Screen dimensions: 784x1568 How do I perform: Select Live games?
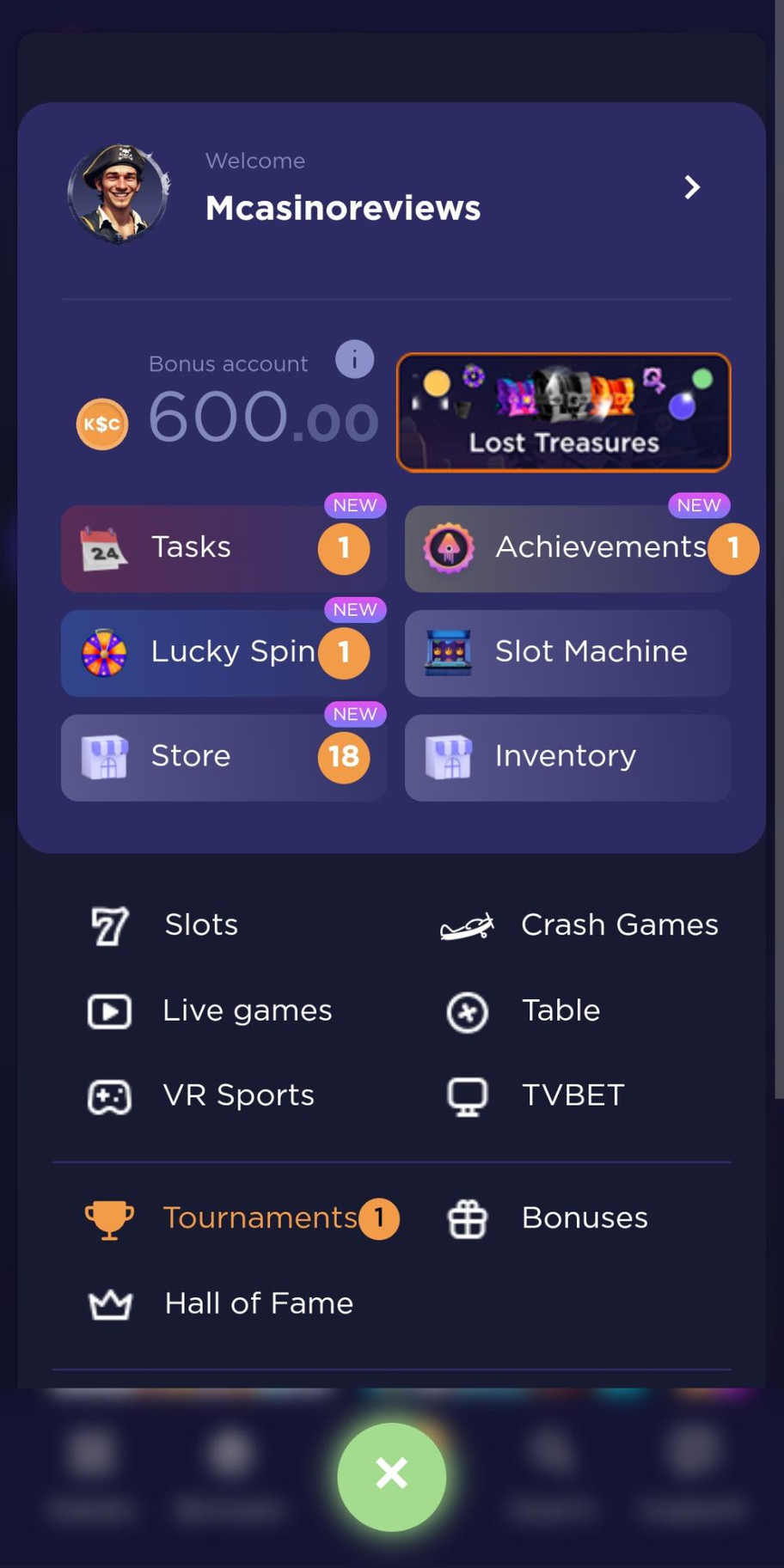[x=246, y=1011]
